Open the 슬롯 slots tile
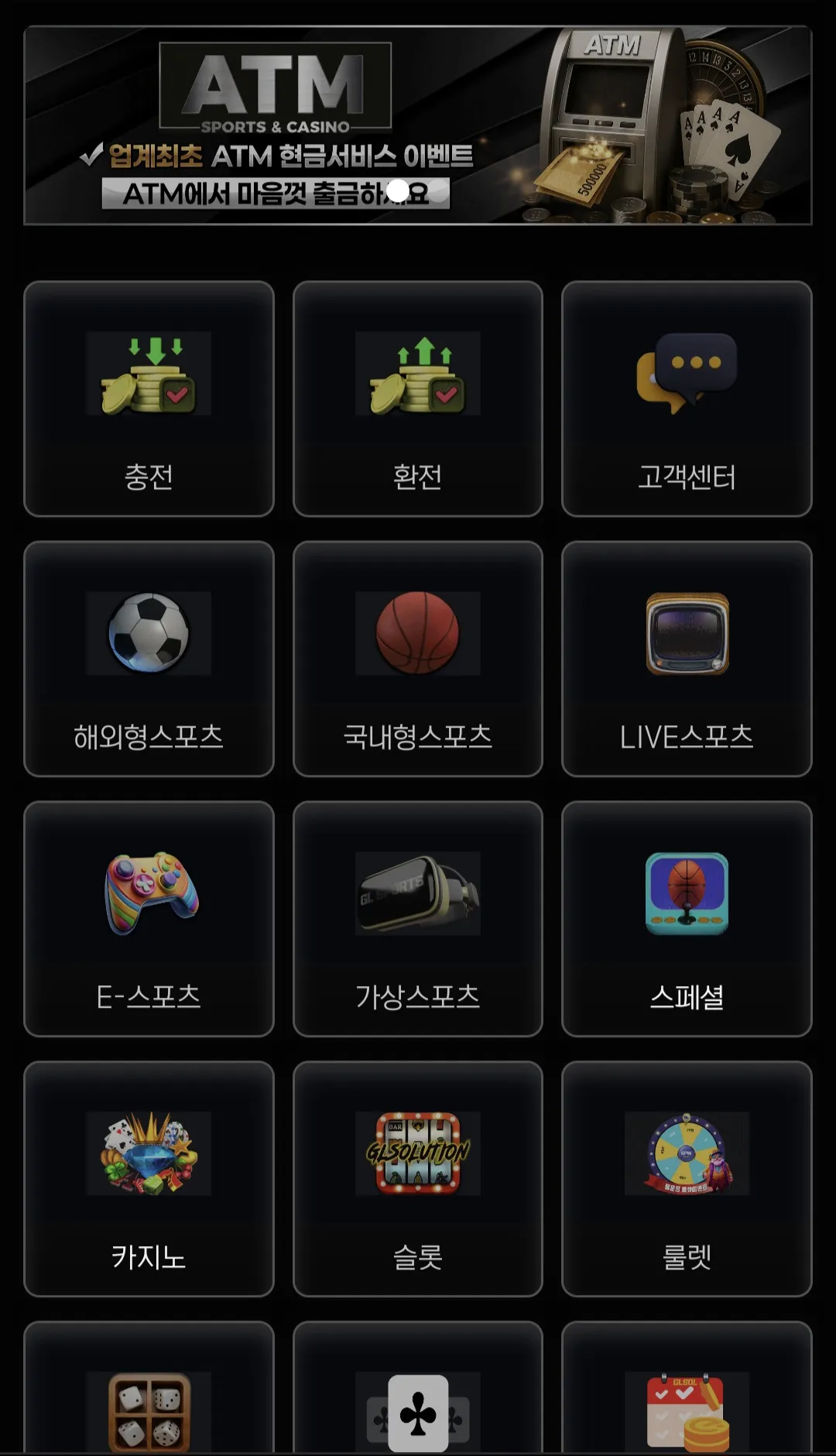 pos(418,1179)
